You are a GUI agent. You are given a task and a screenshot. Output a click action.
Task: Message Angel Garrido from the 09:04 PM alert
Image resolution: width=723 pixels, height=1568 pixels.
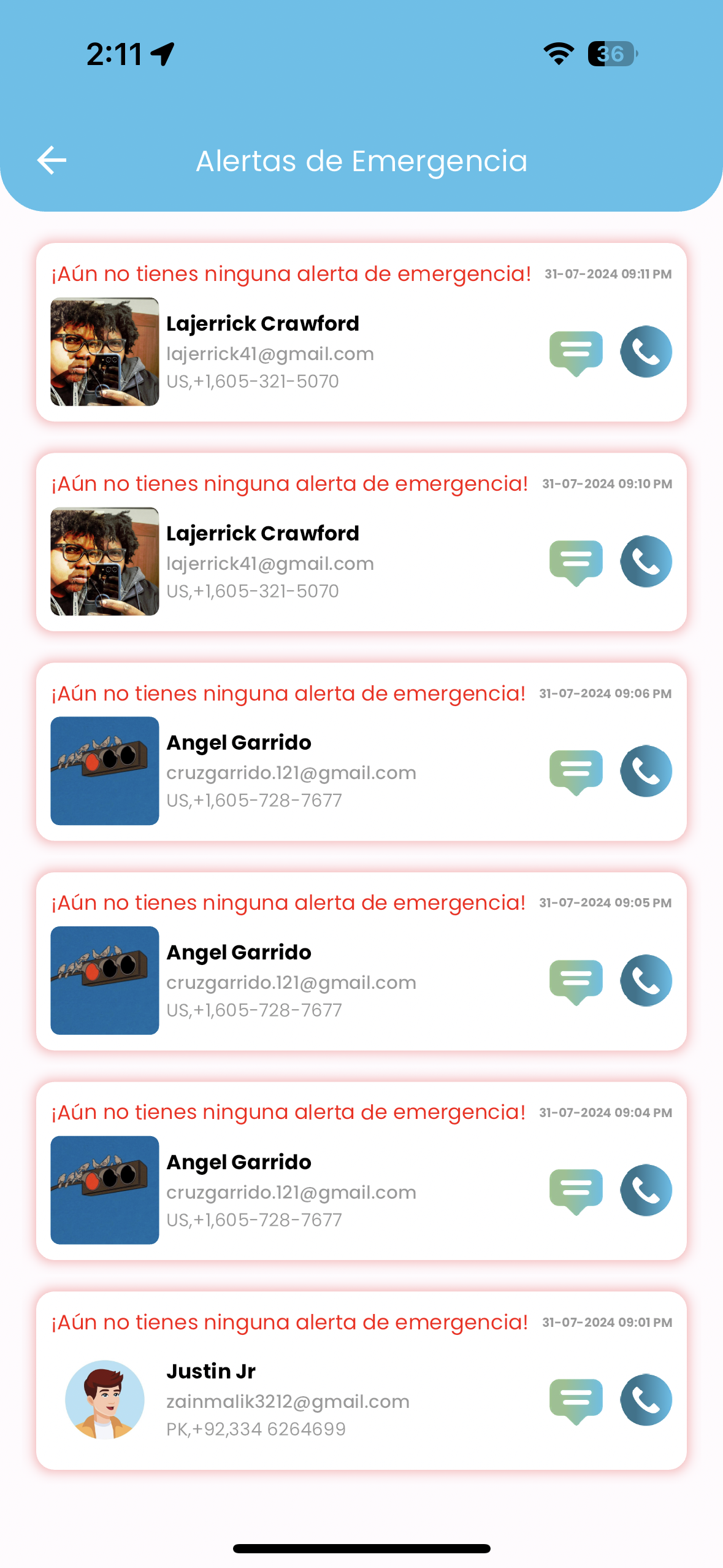576,1191
